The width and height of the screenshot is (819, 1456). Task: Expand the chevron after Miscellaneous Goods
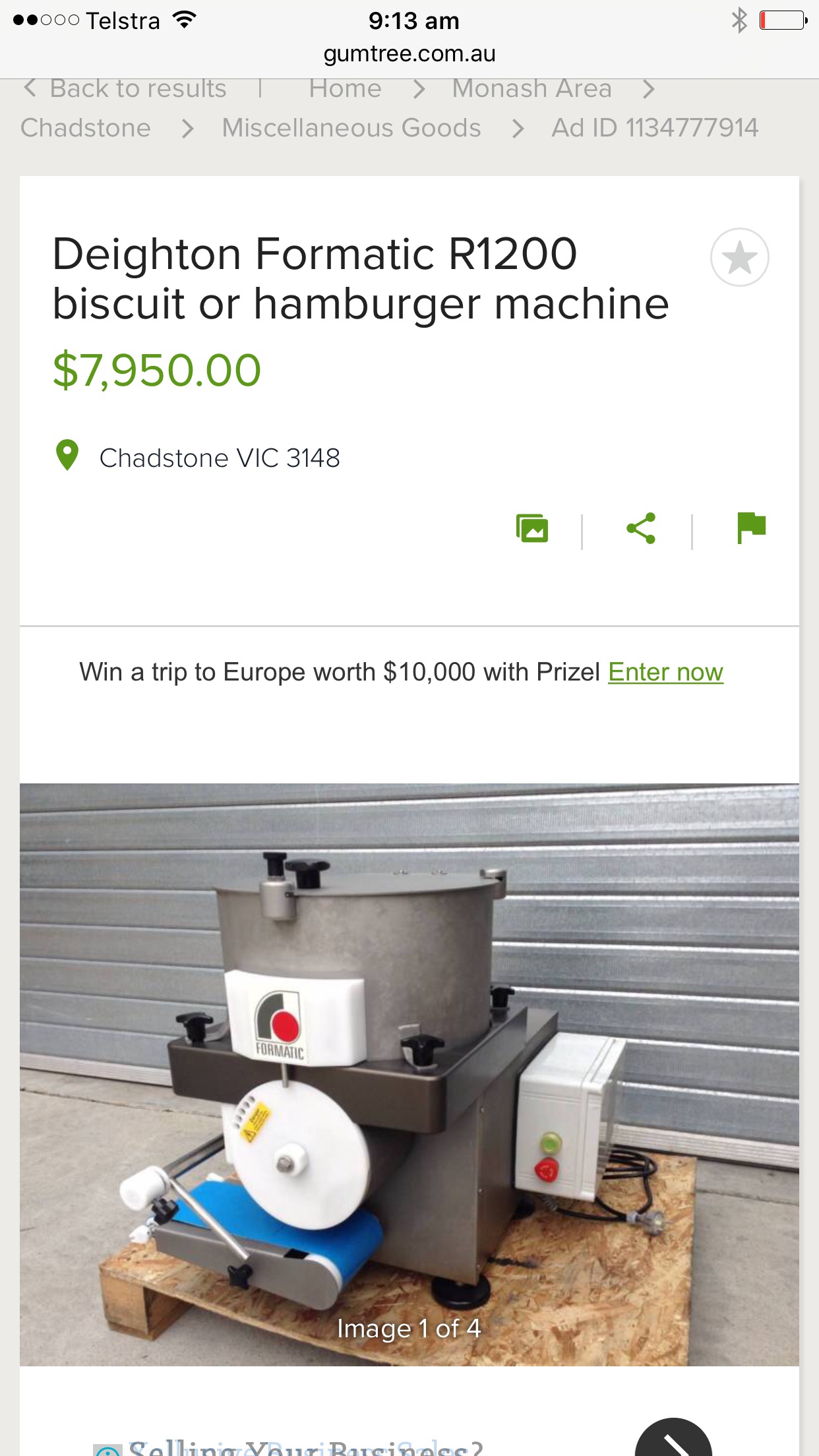519,128
